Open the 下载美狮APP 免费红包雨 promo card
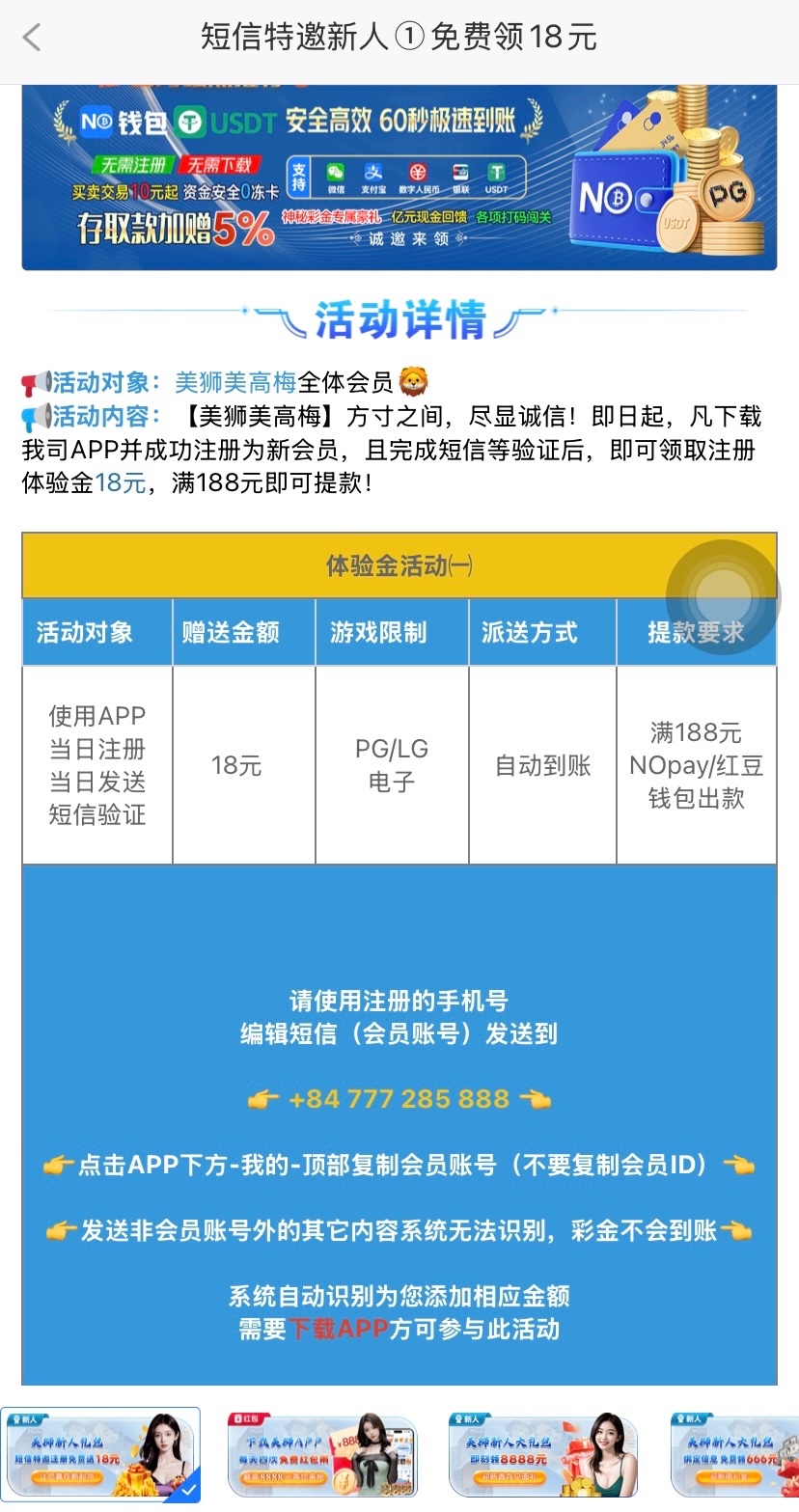 322,1454
